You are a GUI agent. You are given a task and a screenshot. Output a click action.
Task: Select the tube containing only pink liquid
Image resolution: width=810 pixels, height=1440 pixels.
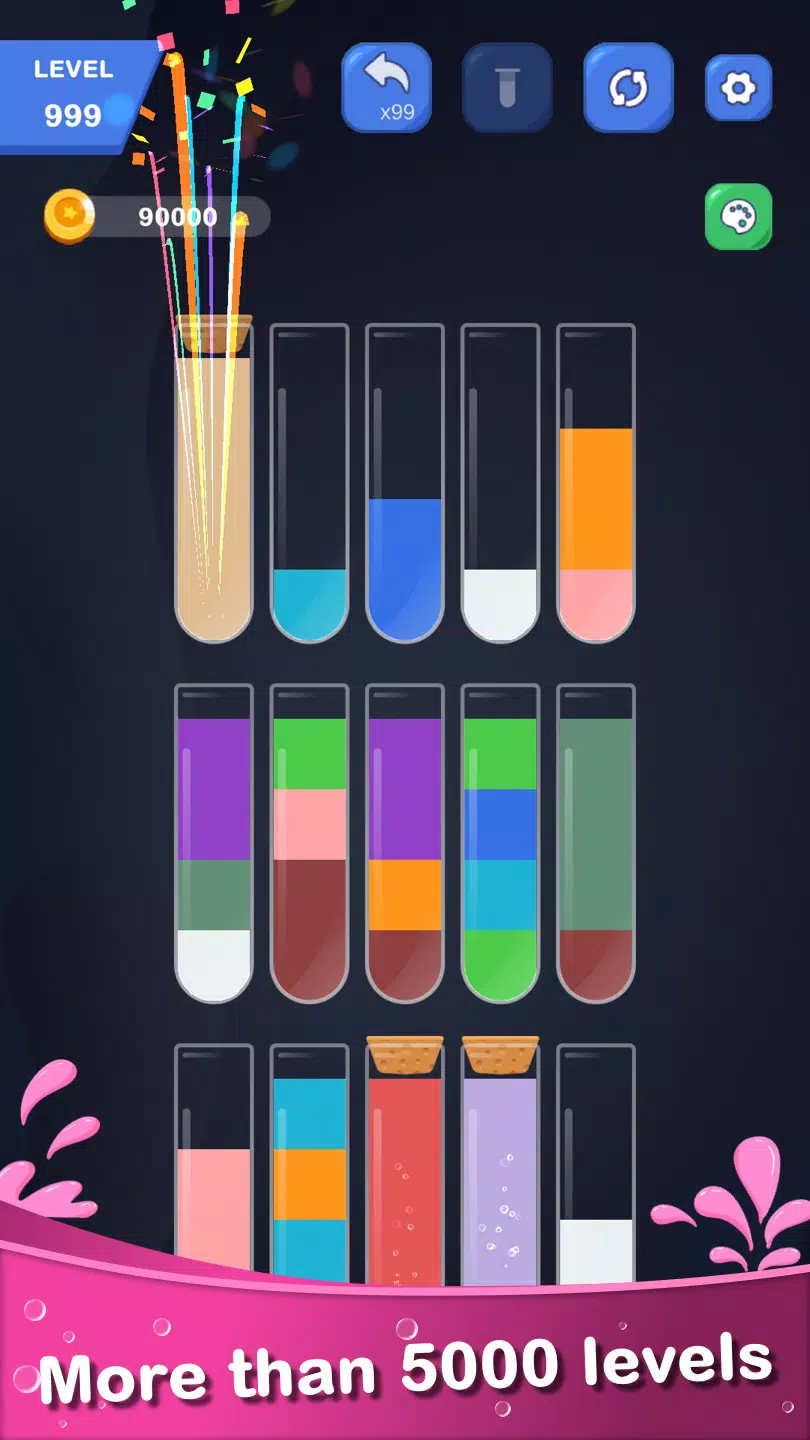[214, 1180]
